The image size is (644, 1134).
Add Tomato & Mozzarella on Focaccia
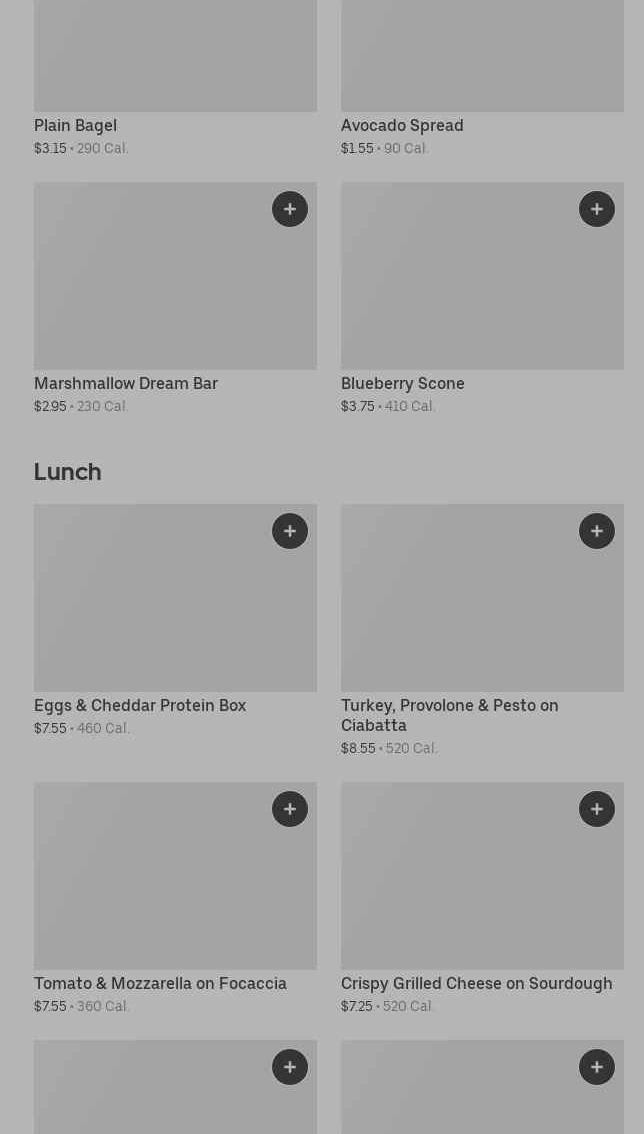point(289,809)
